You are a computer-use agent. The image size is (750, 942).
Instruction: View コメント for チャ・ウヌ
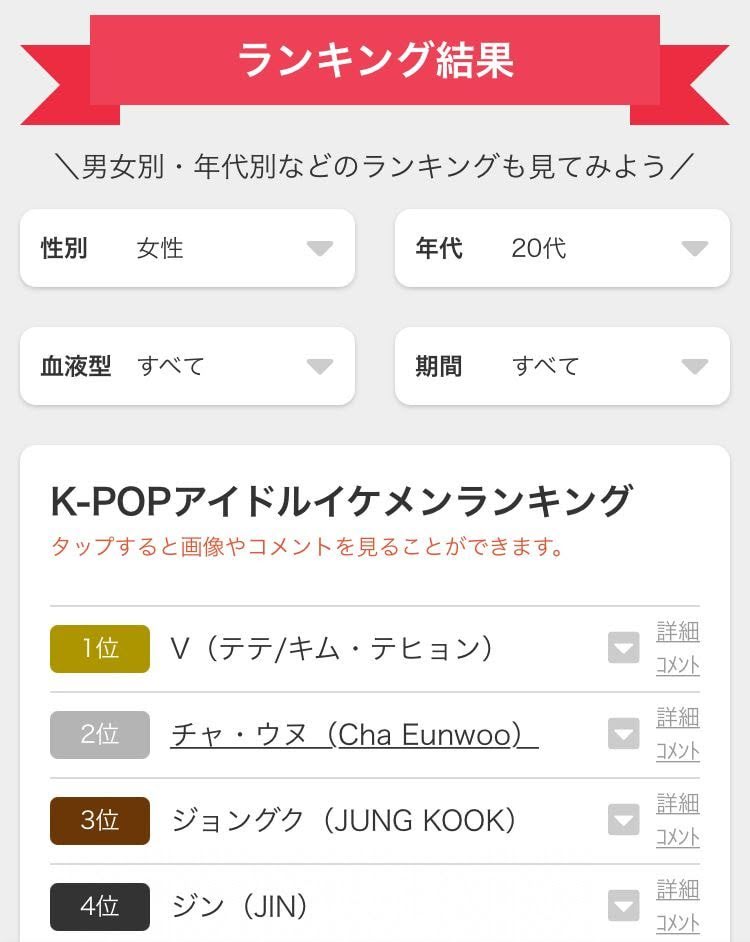pyautogui.click(x=677, y=751)
